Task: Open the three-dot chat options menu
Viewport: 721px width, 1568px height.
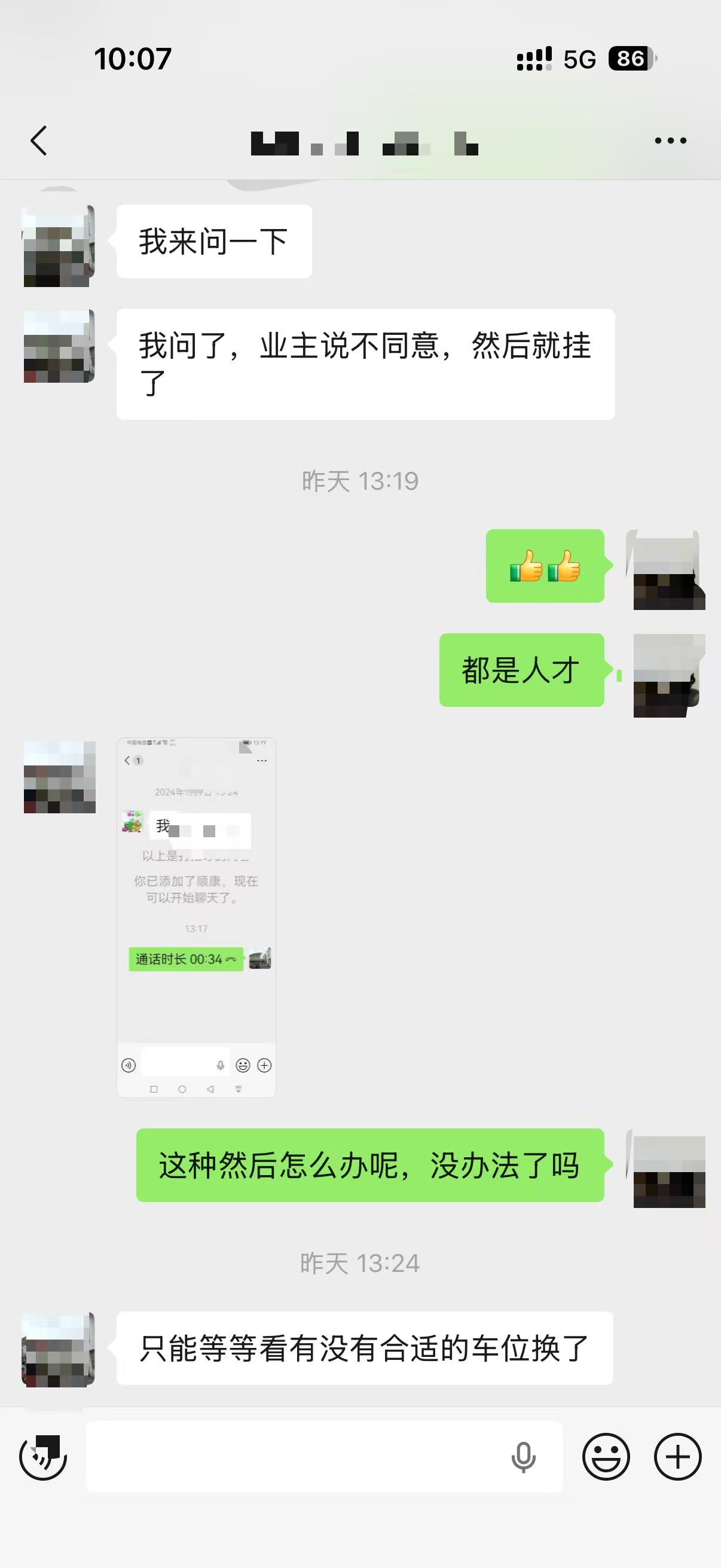Action: (670, 141)
